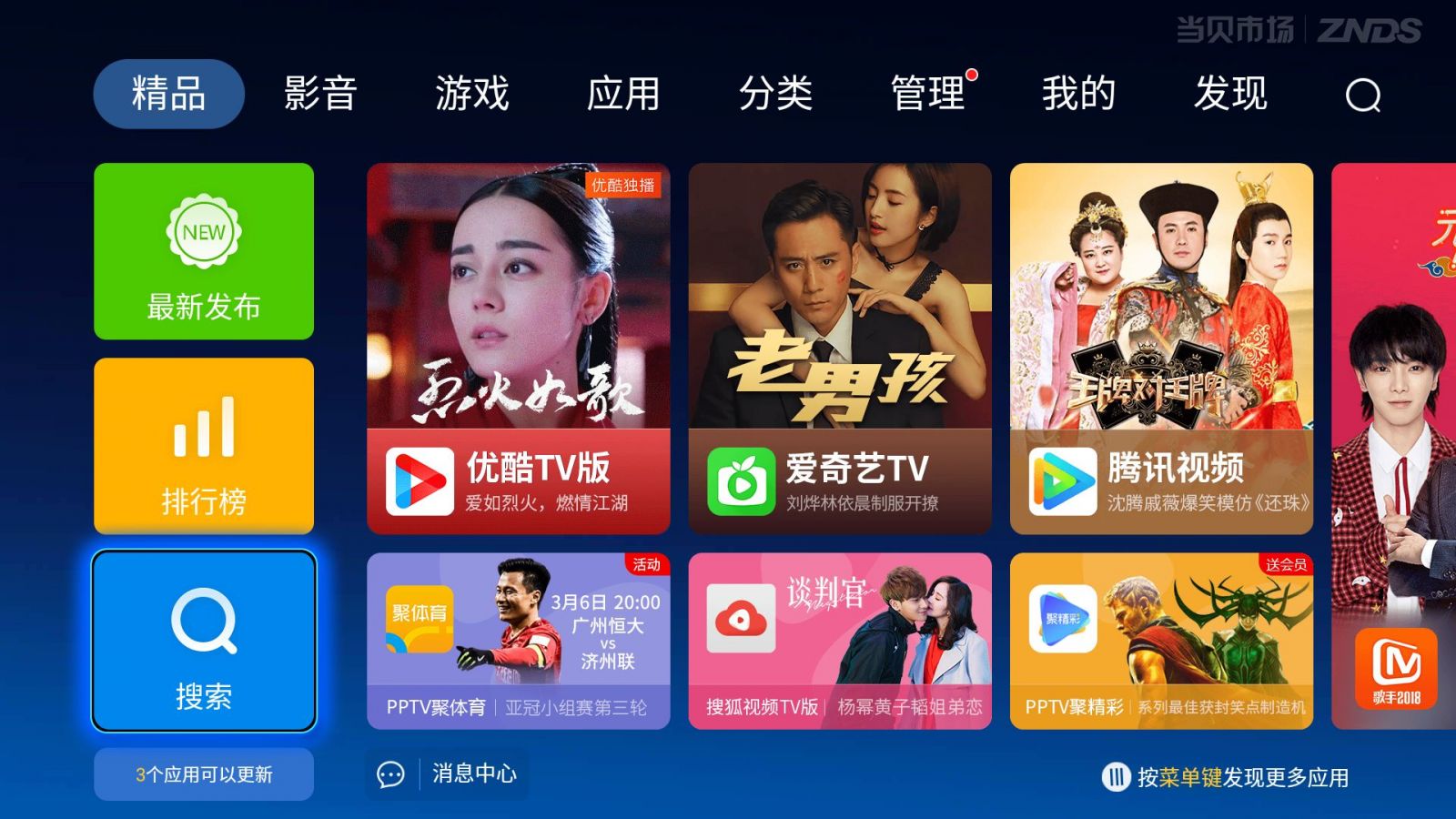Select the 我的 tab
This screenshot has height=819, width=1456.
click(1078, 94)
